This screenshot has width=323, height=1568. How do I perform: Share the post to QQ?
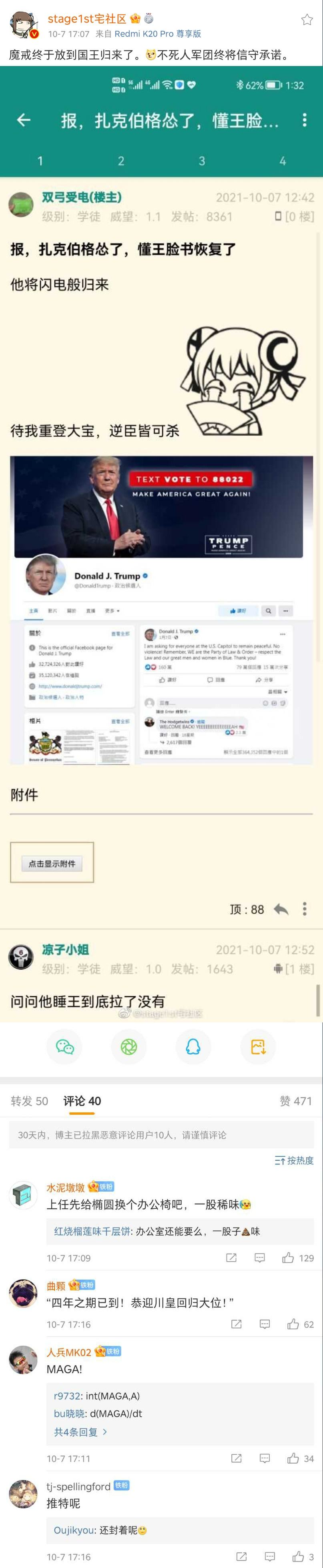[193, 1046]
